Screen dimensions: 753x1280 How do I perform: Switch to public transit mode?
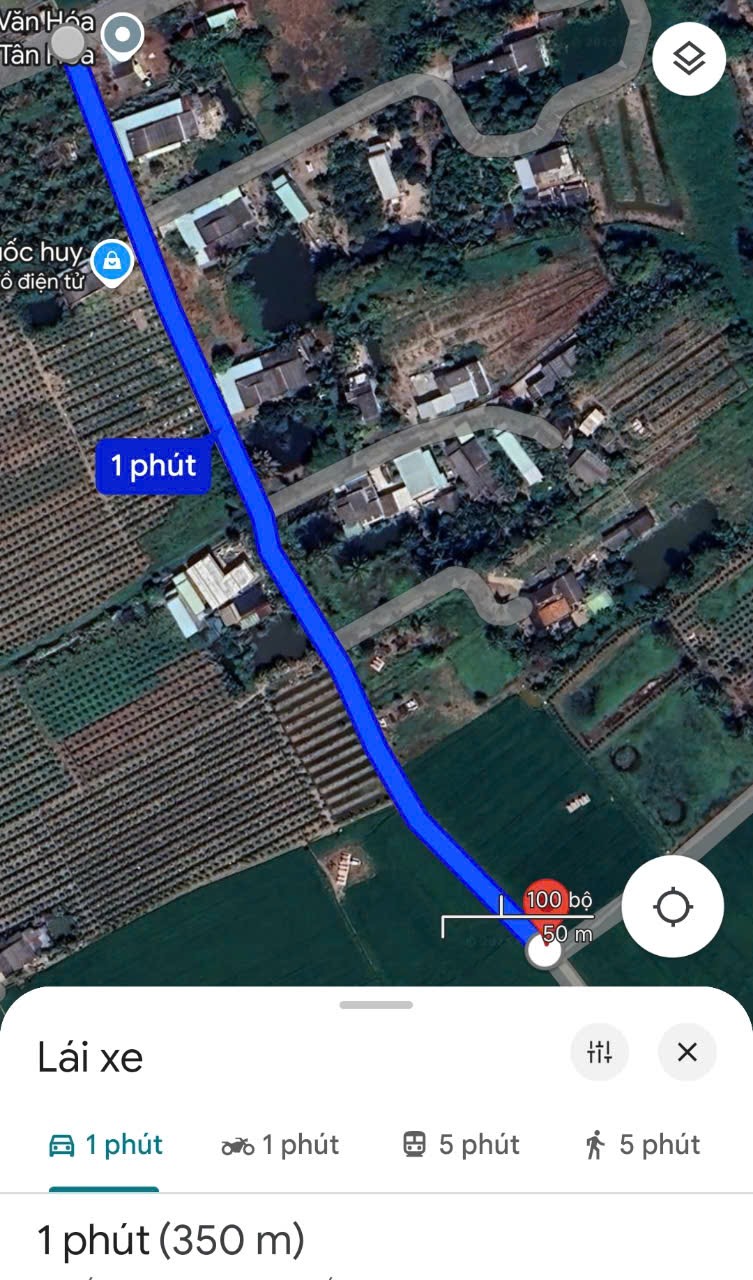pos(461,1145)
